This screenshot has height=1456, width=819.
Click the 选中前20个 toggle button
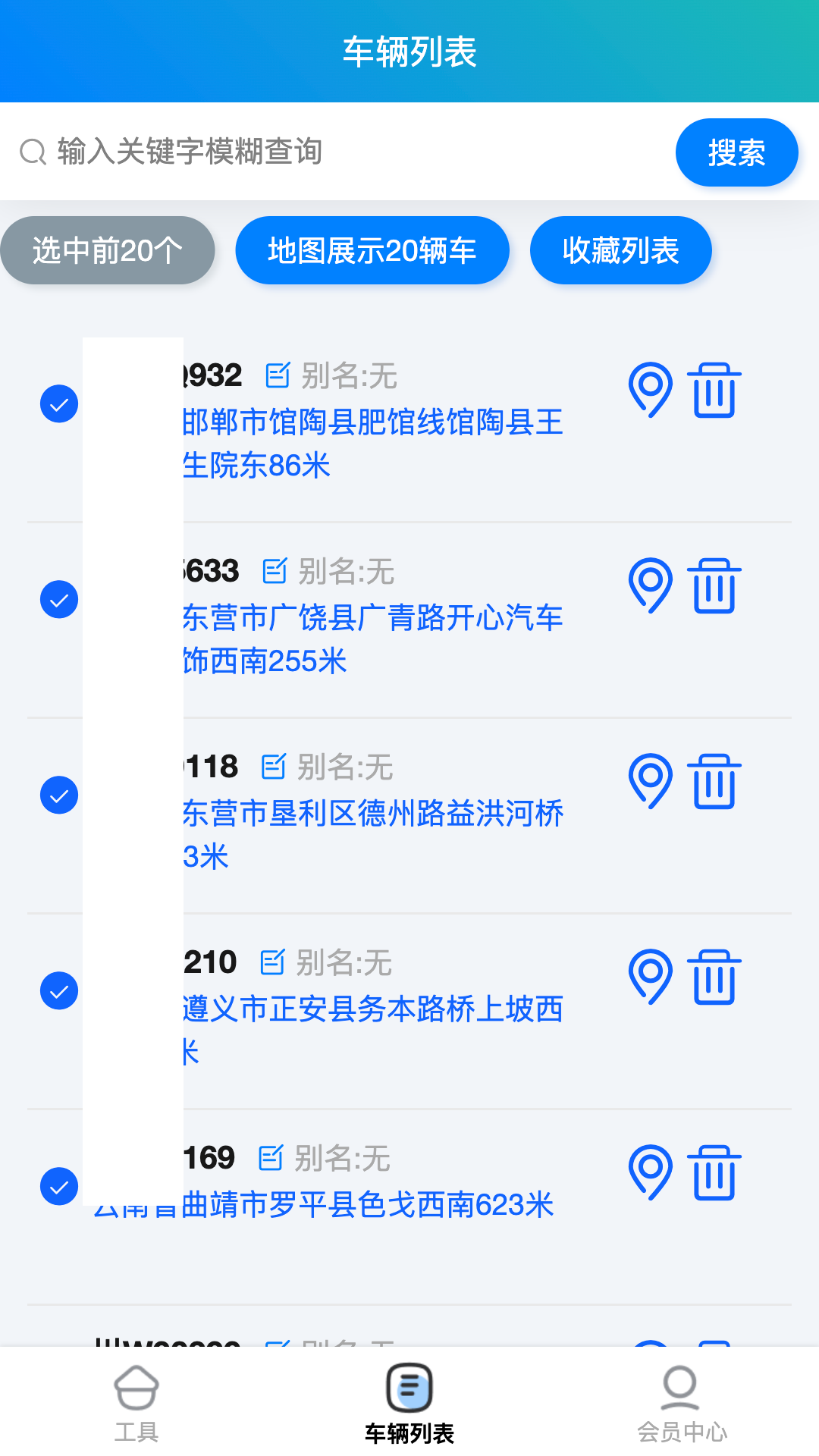click(108, 250)
